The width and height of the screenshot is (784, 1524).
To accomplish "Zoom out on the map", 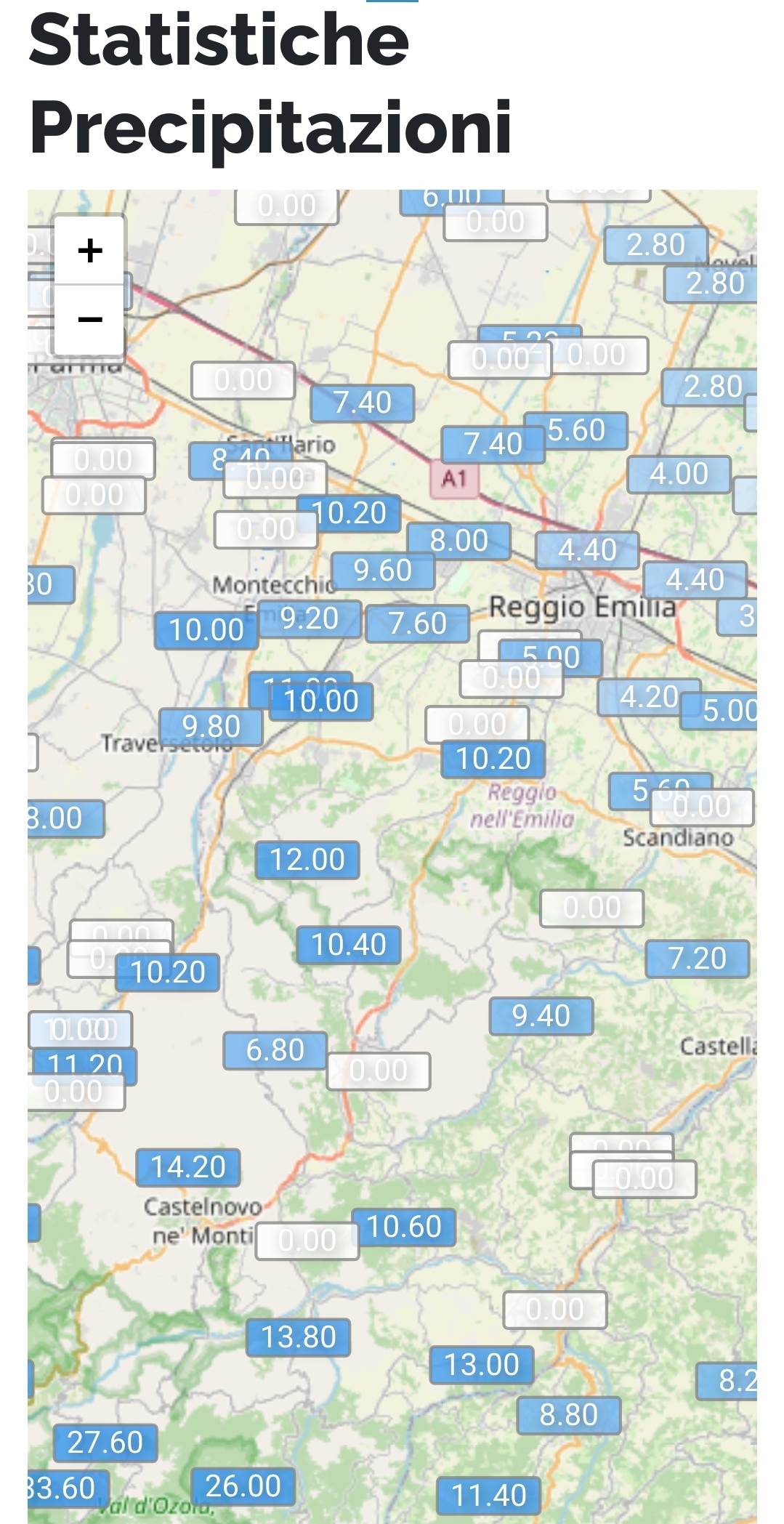I will point(89,319).
